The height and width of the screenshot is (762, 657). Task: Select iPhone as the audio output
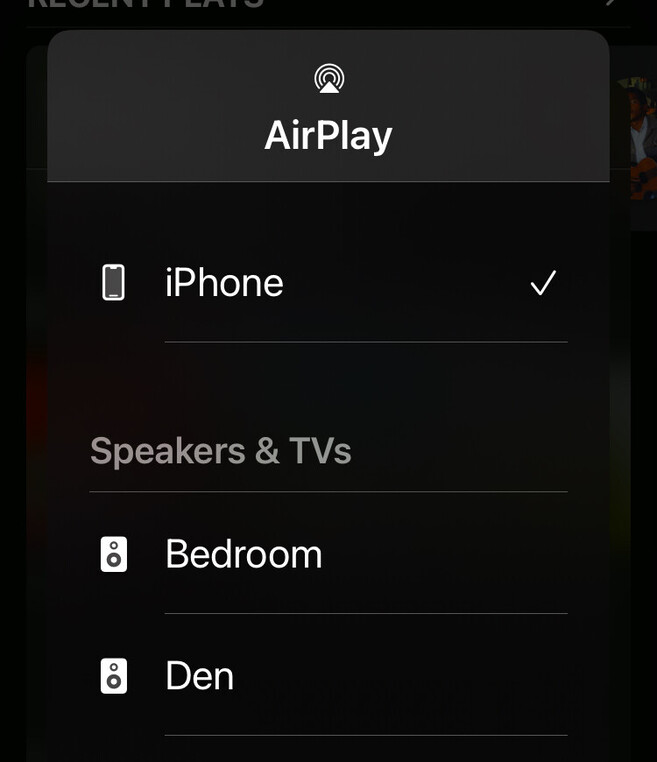tap(225, 283)
